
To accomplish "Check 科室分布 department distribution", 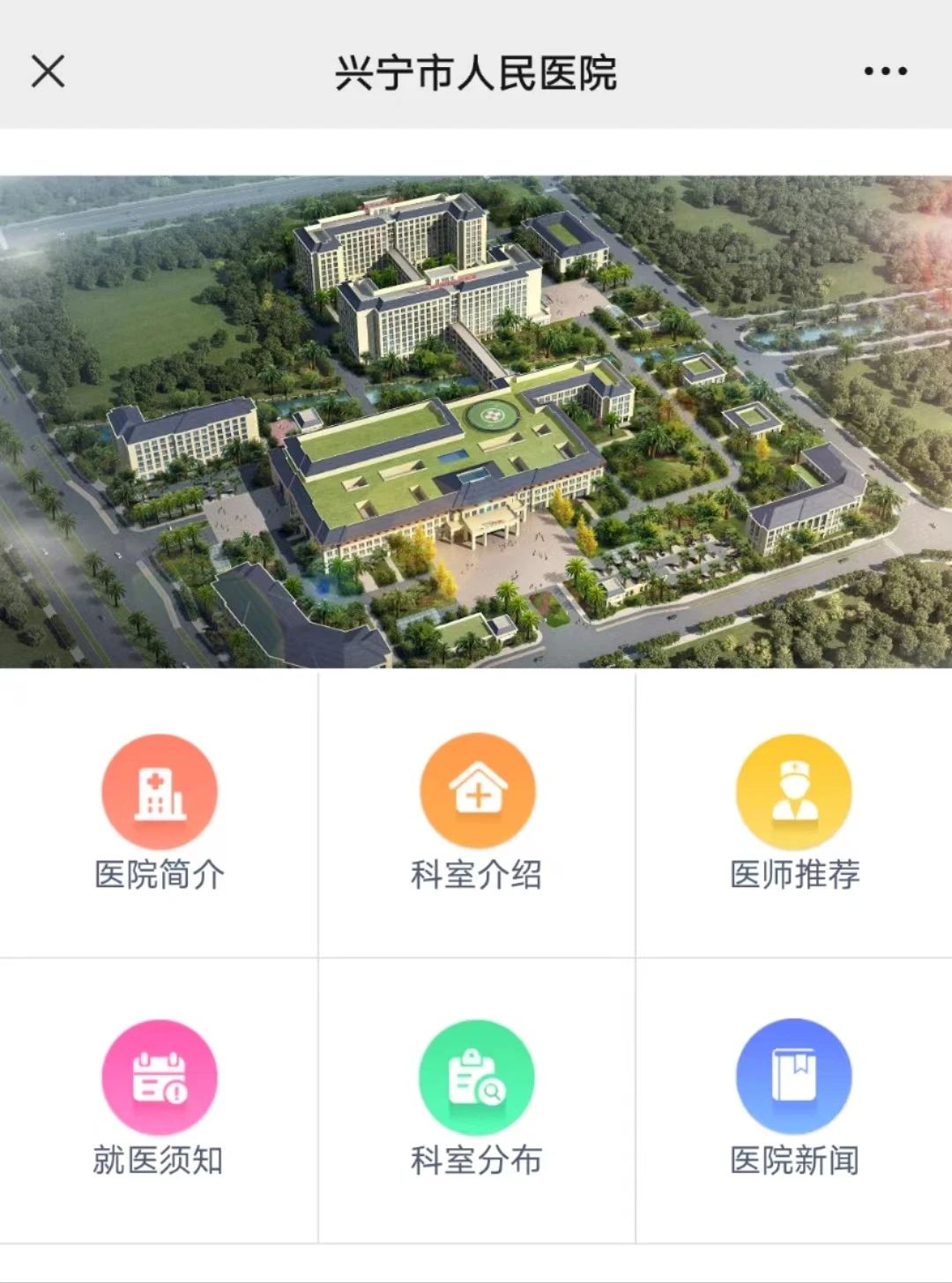I will pyautogui.click(x=477, y=1099).
